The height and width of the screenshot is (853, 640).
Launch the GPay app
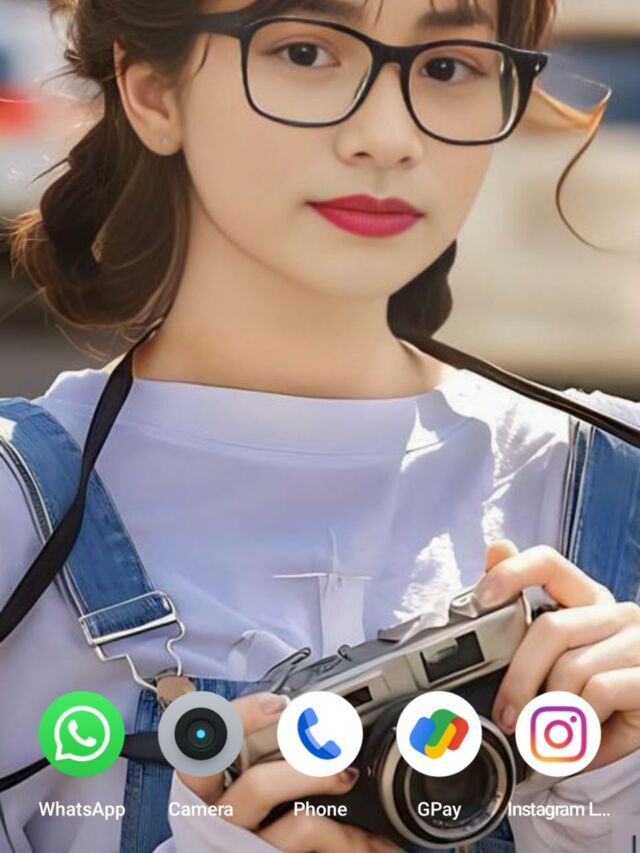tap(439, 734)
